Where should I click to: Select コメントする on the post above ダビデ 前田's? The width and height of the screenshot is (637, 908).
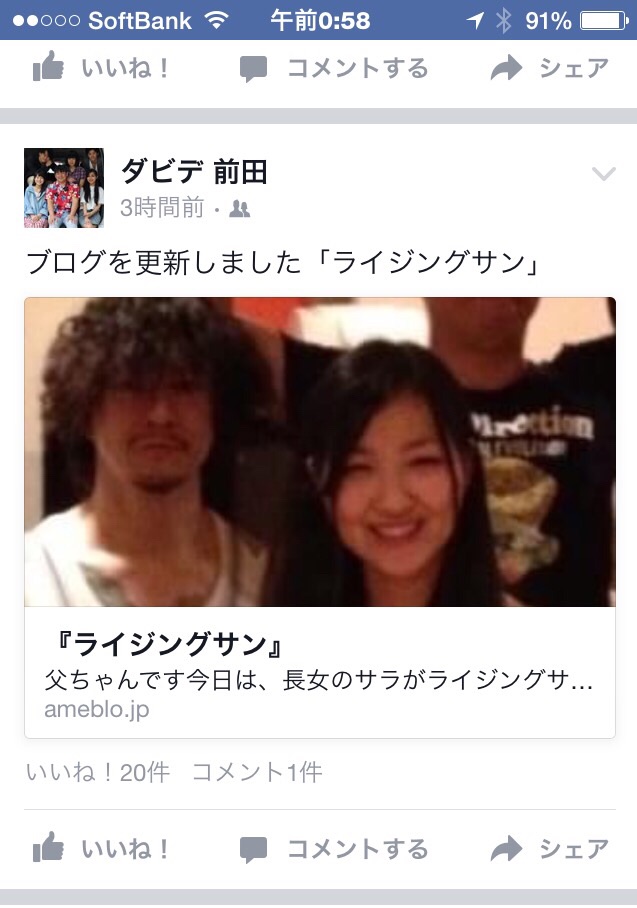pos(334,68)
